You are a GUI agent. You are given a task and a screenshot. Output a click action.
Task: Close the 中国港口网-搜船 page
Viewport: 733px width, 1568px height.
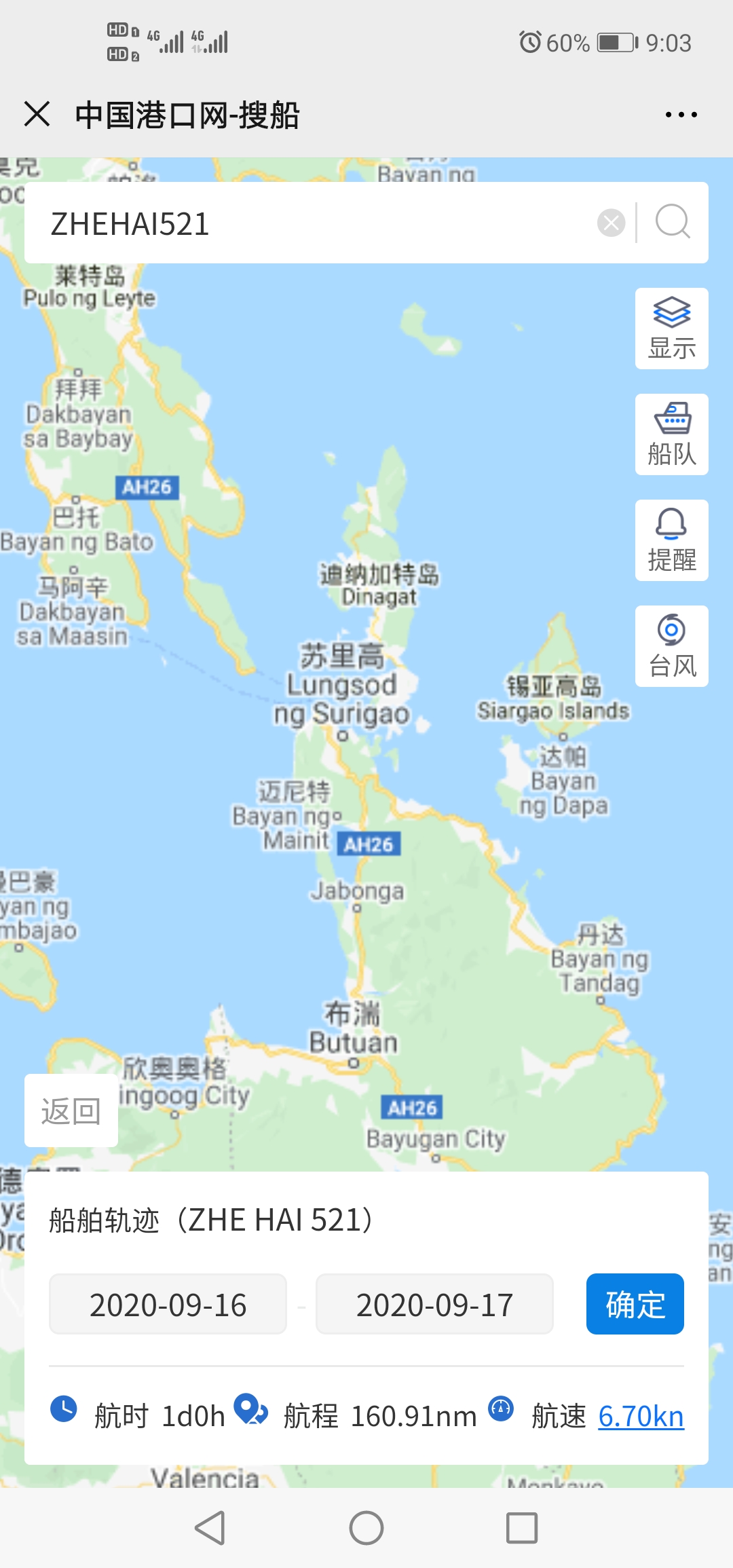pyautogui.click(x=37, y=114)
